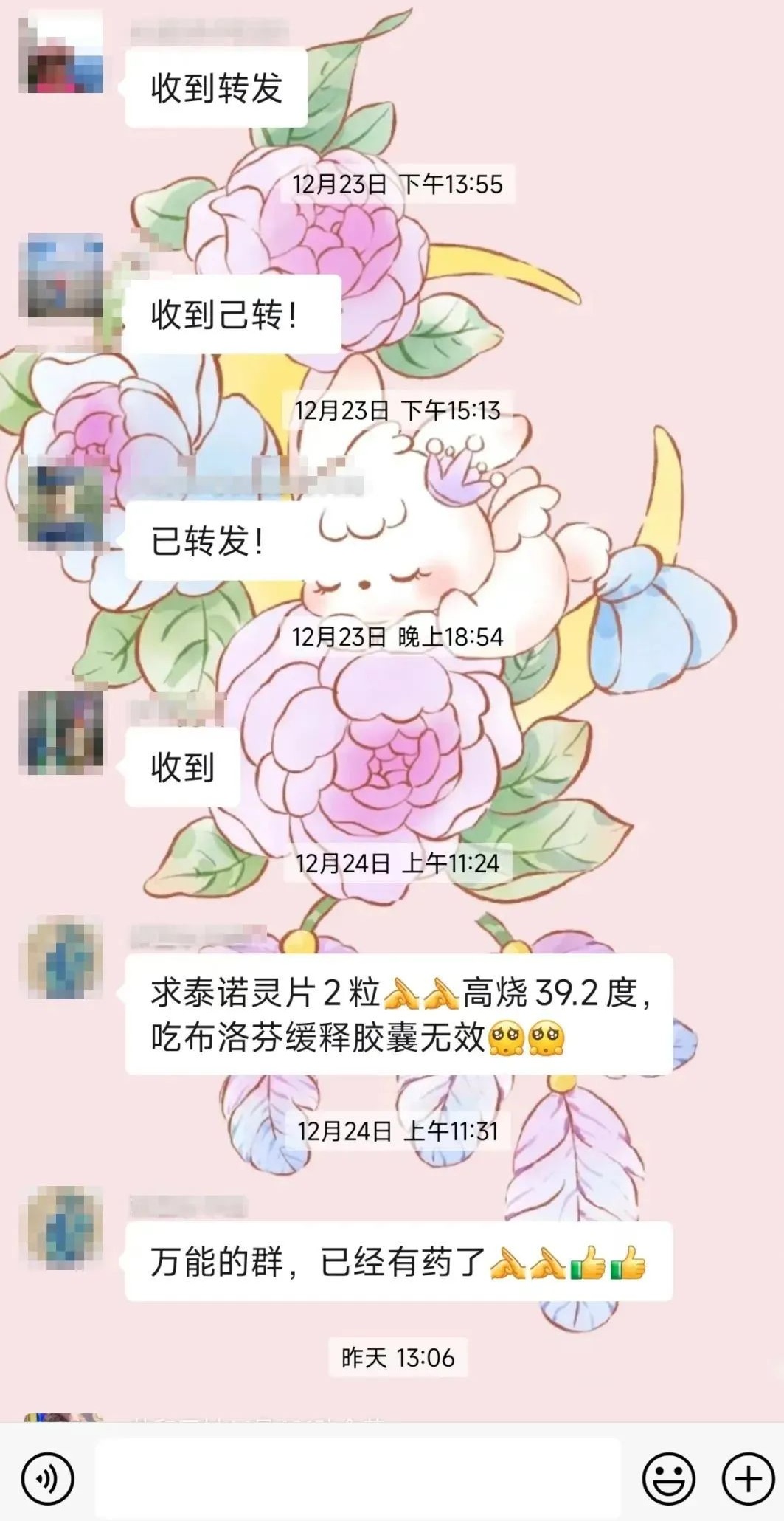Open the emoji sticker panel

click(x=668, y=1478)
